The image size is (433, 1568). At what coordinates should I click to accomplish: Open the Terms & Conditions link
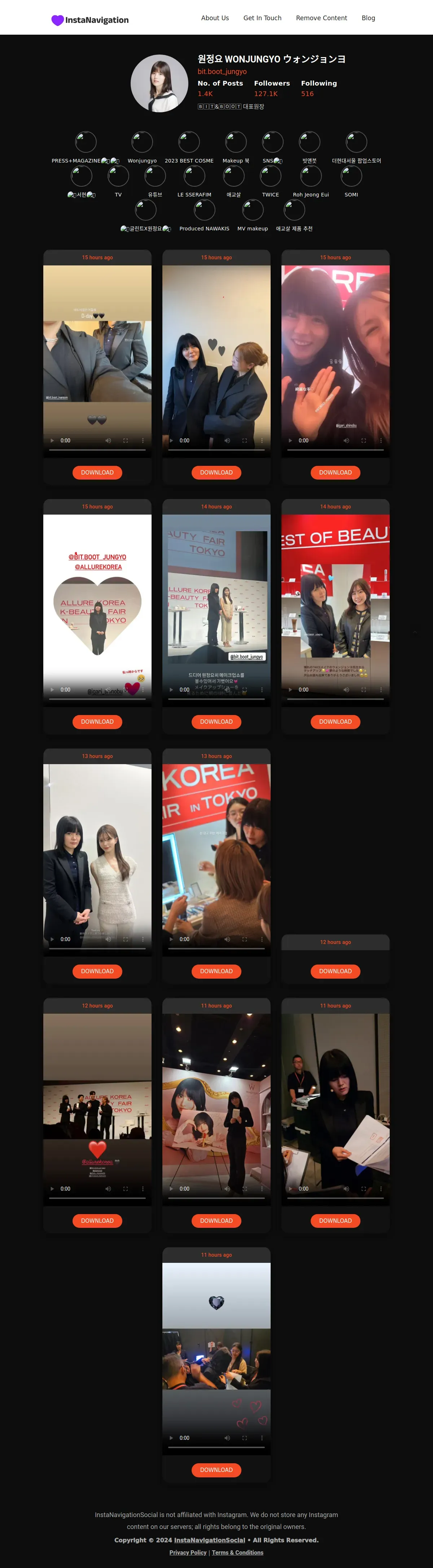point(237,1552)
